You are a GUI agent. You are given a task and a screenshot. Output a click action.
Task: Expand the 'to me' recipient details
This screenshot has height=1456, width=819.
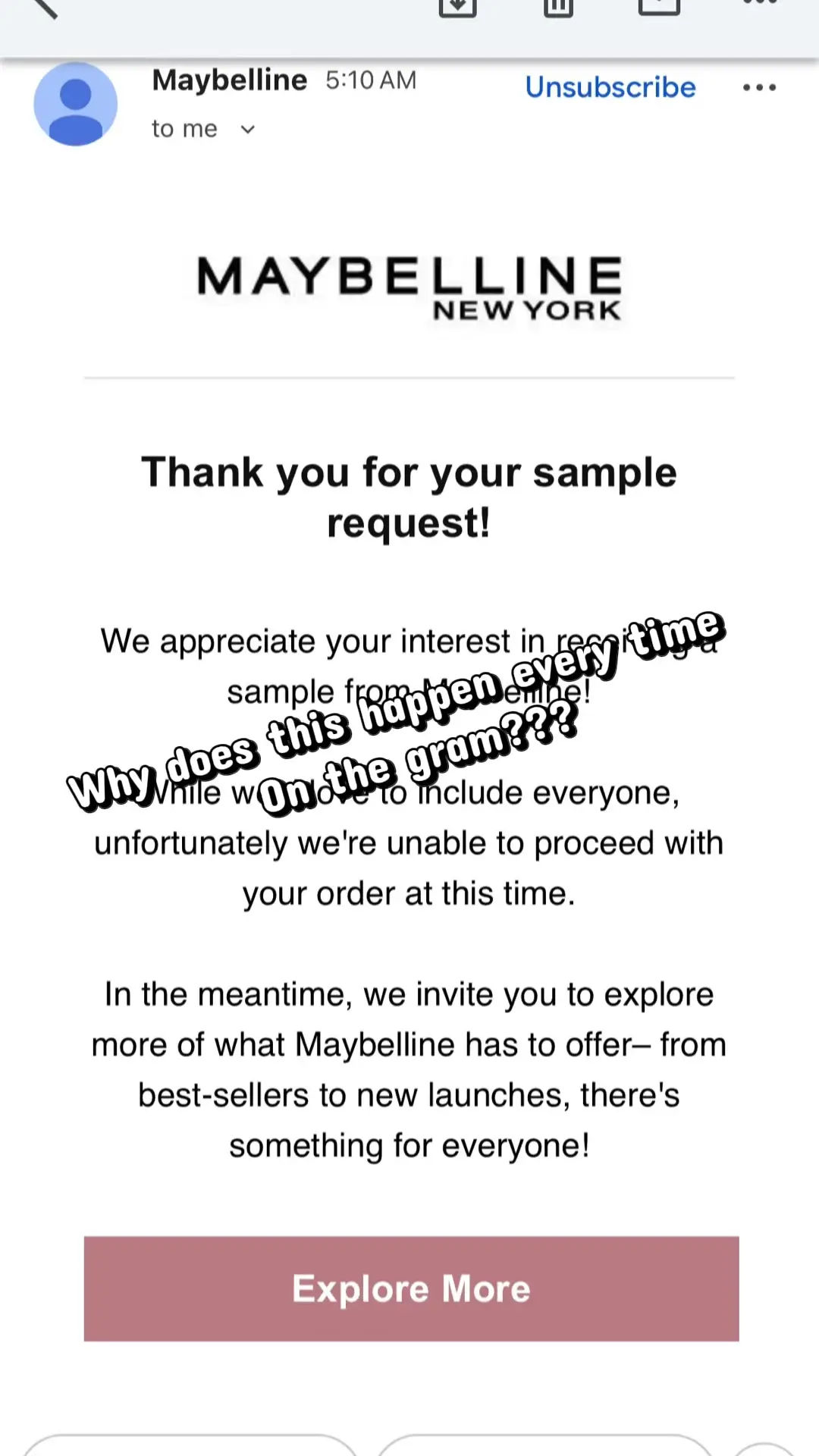coord(203,129)
